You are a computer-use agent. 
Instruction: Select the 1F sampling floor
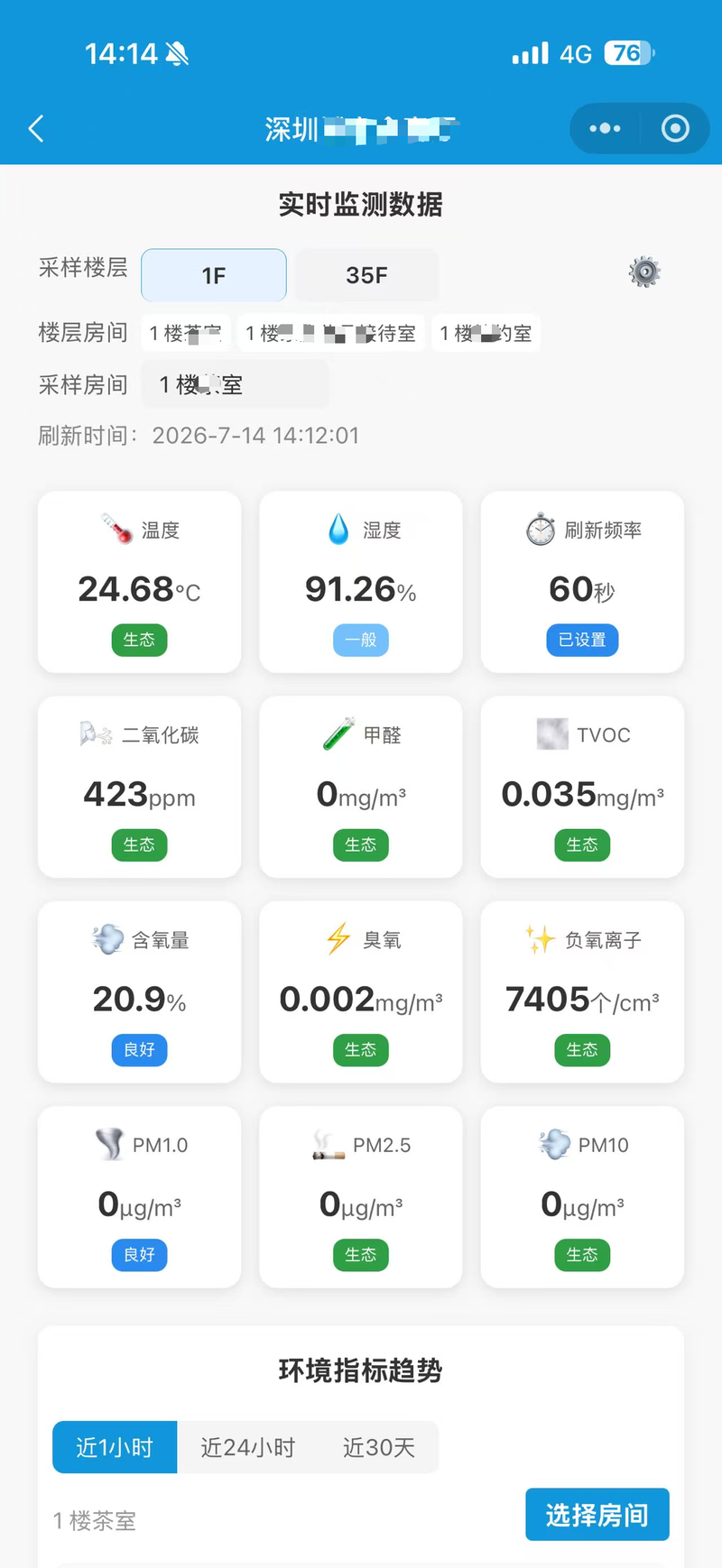(x=214, y=275)
